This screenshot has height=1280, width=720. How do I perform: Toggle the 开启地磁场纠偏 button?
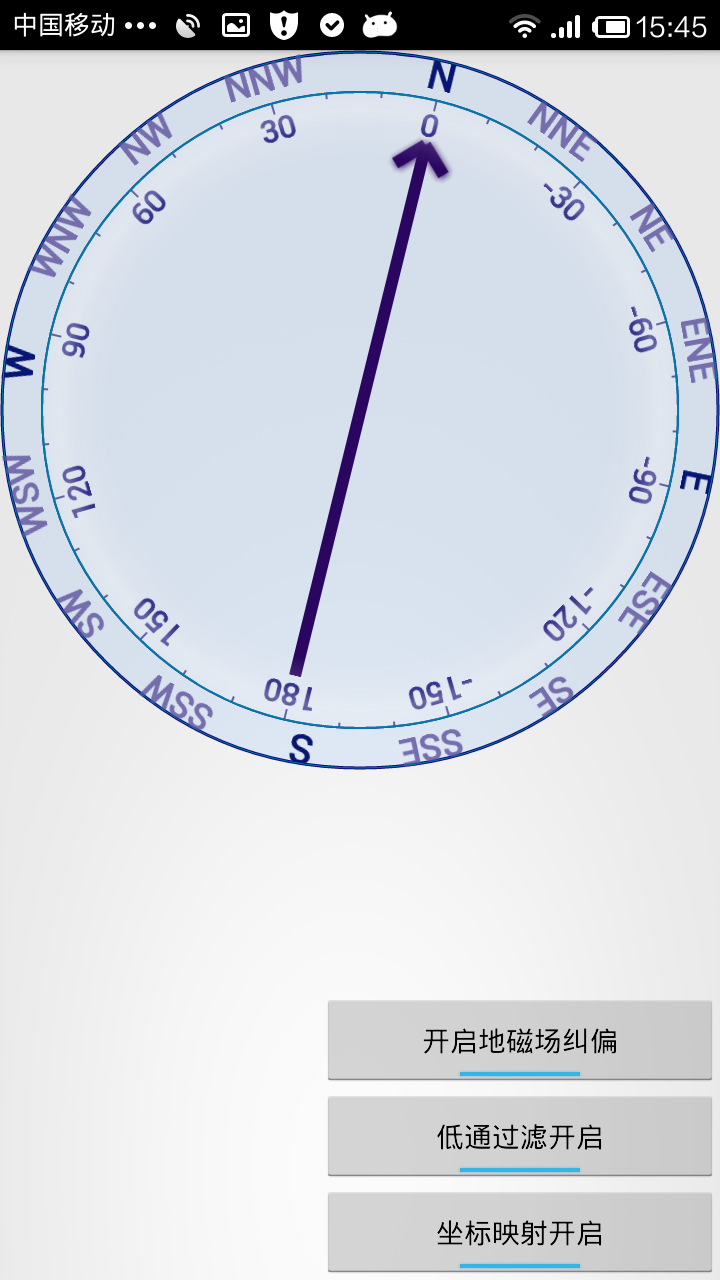[x=520, y=1040]
